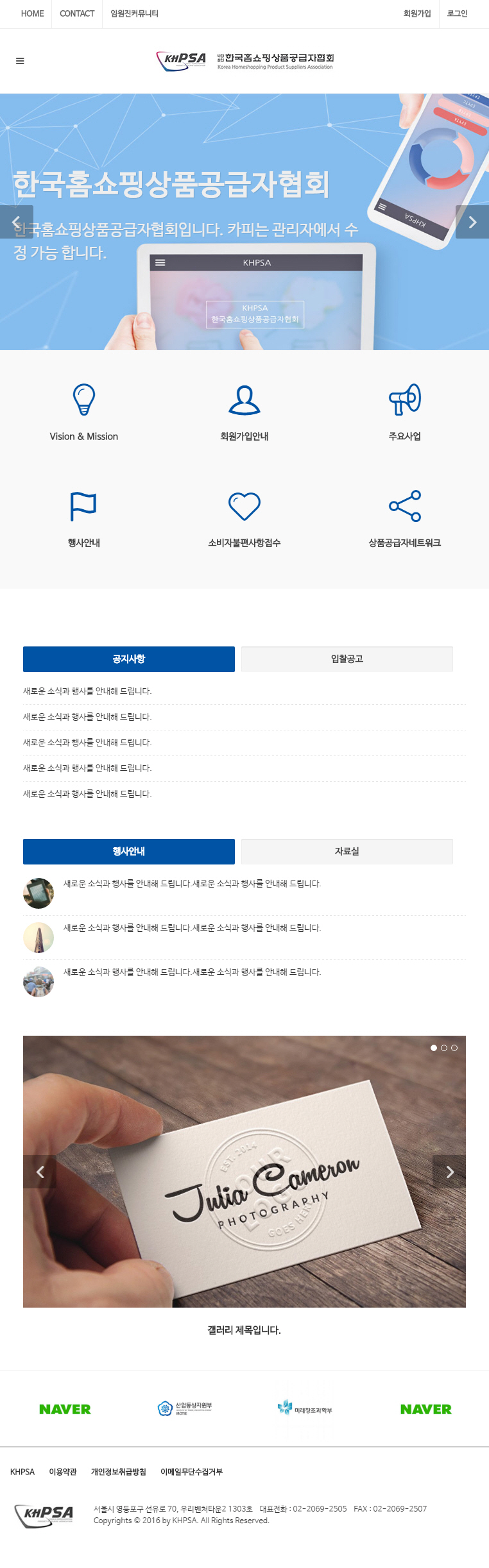
Task: Open the hamburger menu
Action: click(20, 61)
